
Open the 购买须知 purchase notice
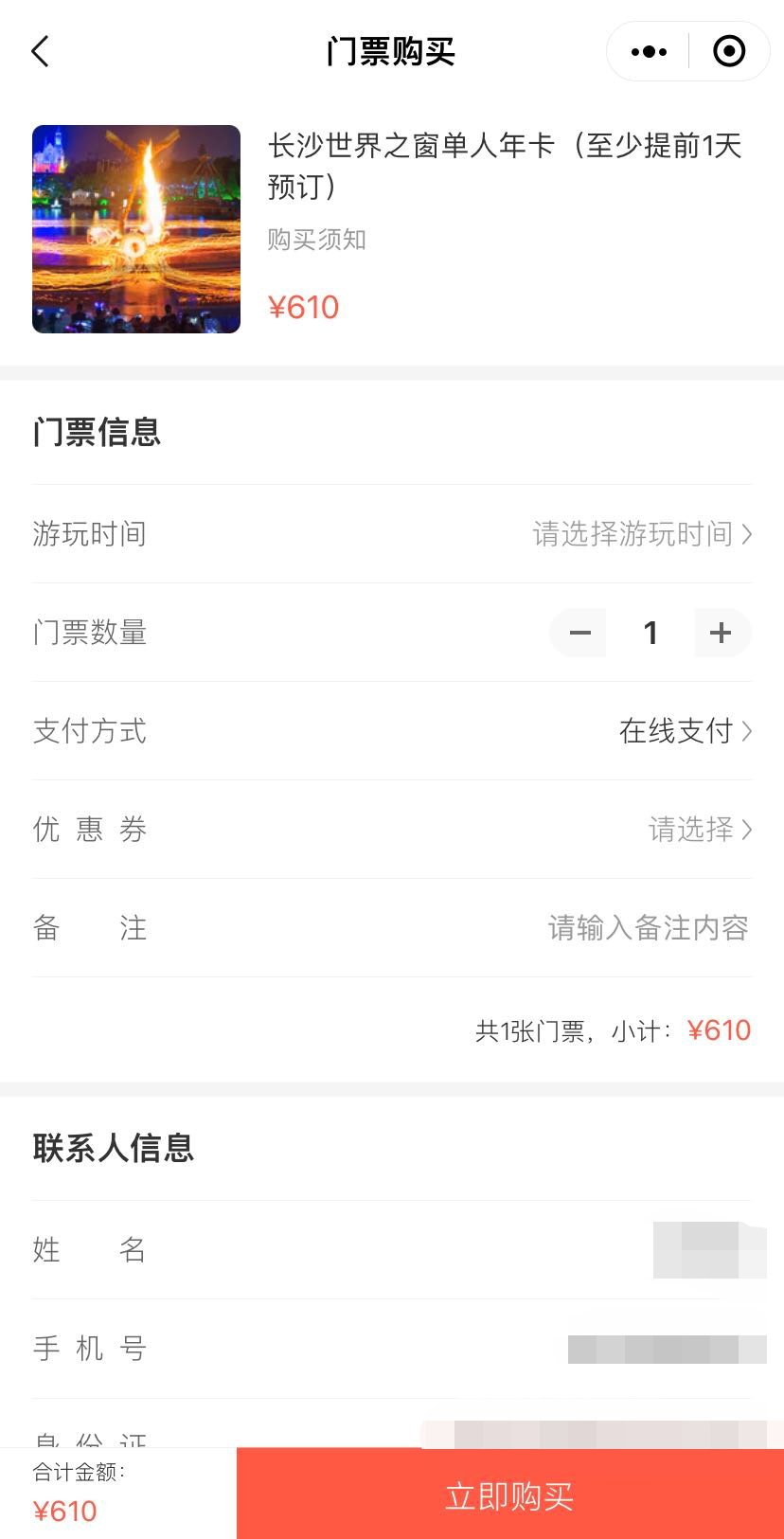(x=316, y=240)
